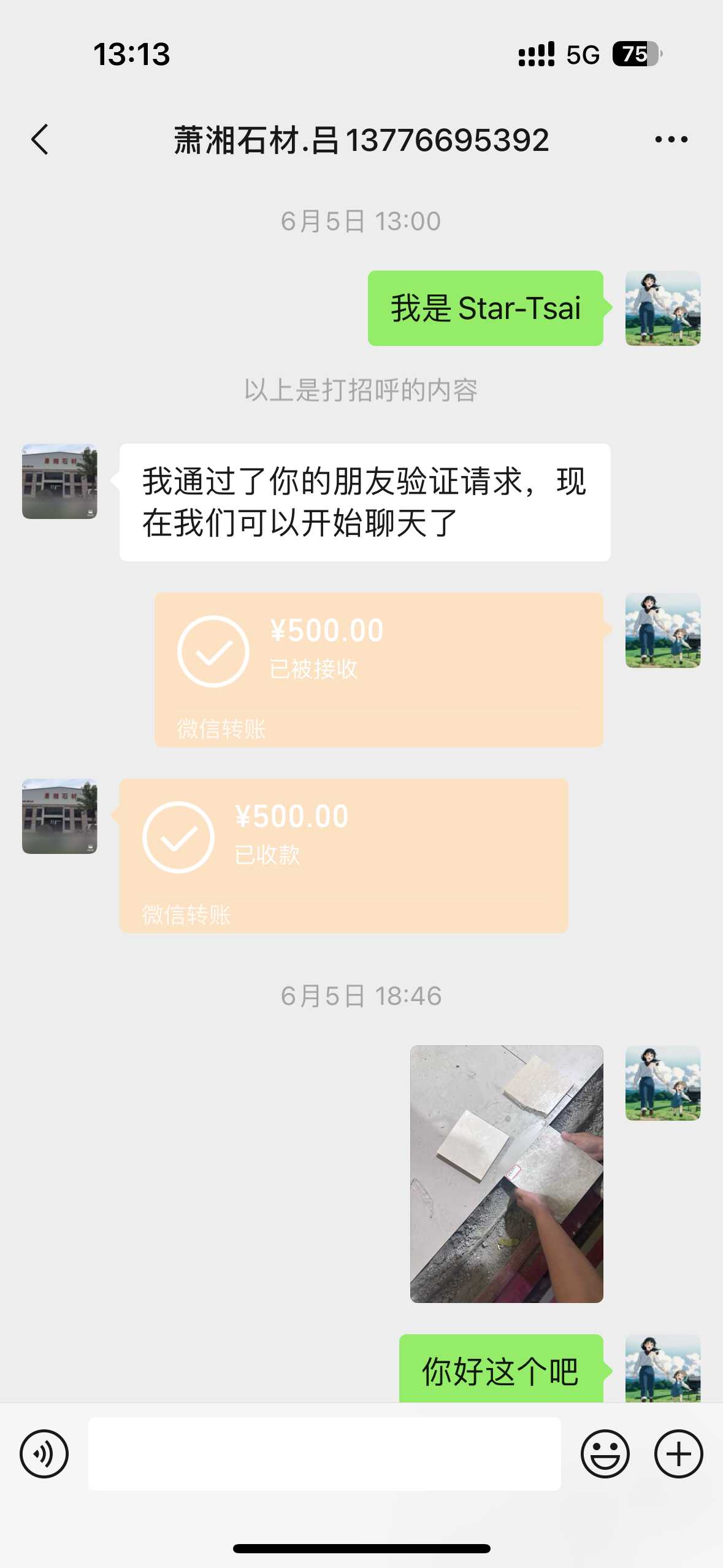Open my avatar beside 我是 Star-Tsai
Screen dimensions: 723x1568
coord(662,308)
